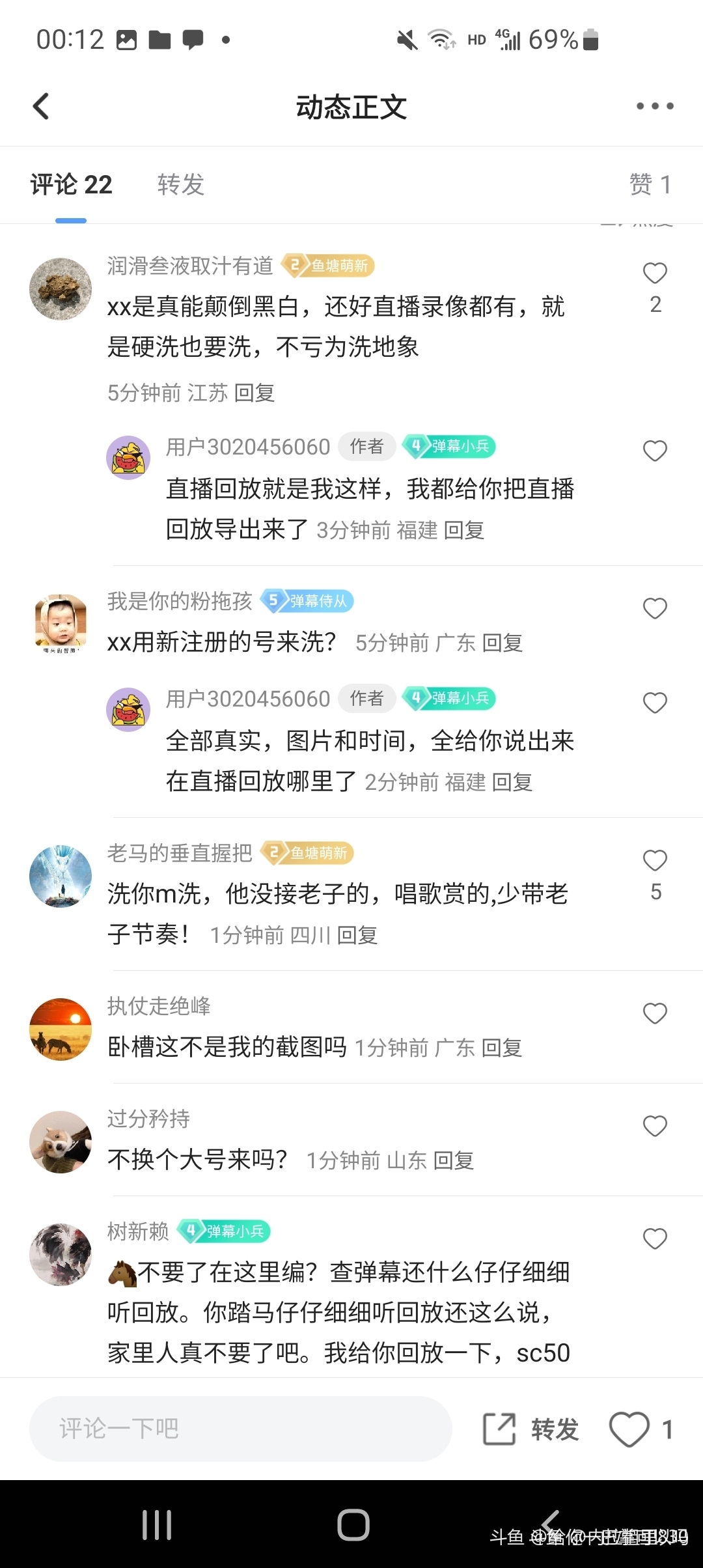Like the comment from 过分矜持
Screen dimensions: 703x1568
[x=655, y=1126]
